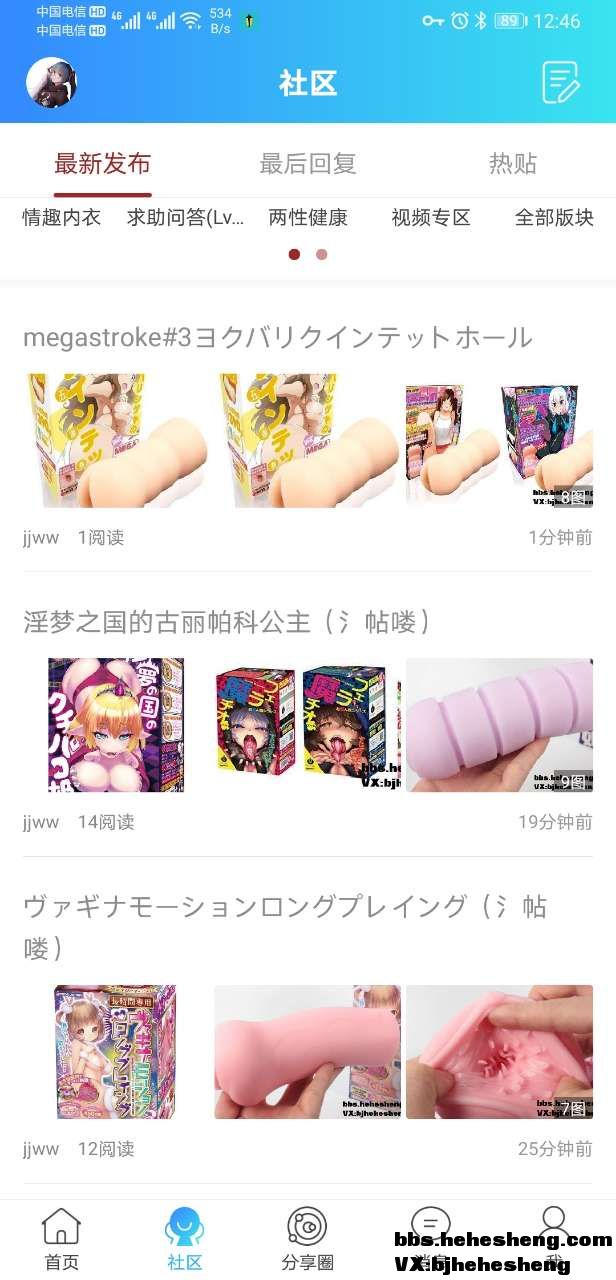Open the megastroke#3 post
Screen dimensions: 616x1280
click(x=278, y=338)
